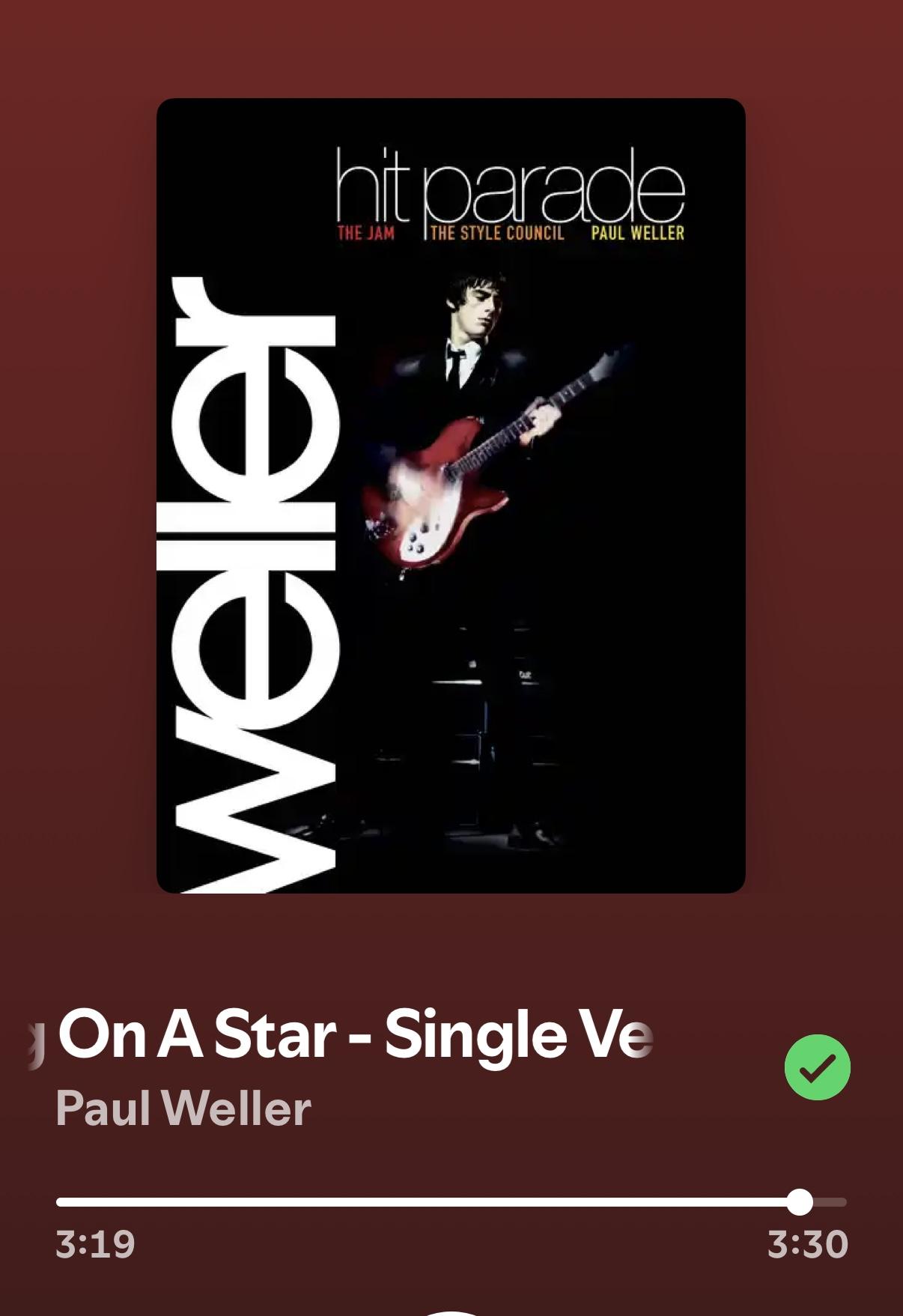Tap the Hit Parade album artwork
The width and height of the screenshot is (903, 1316).
tap(451, 495)
